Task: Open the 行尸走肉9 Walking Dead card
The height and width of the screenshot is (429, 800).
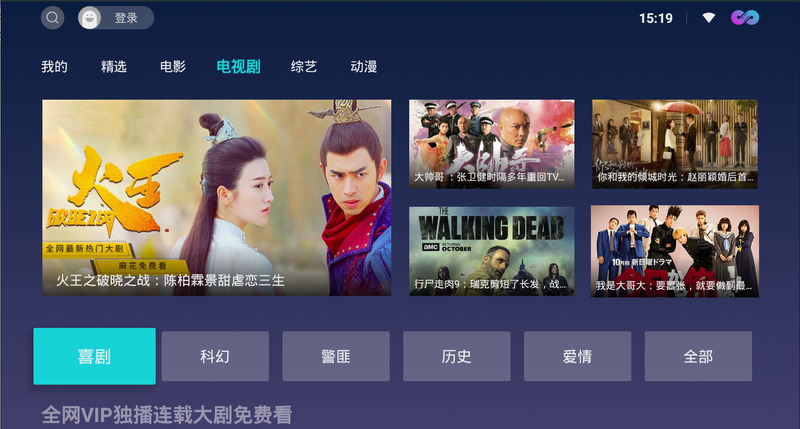Action: (491, 251)
